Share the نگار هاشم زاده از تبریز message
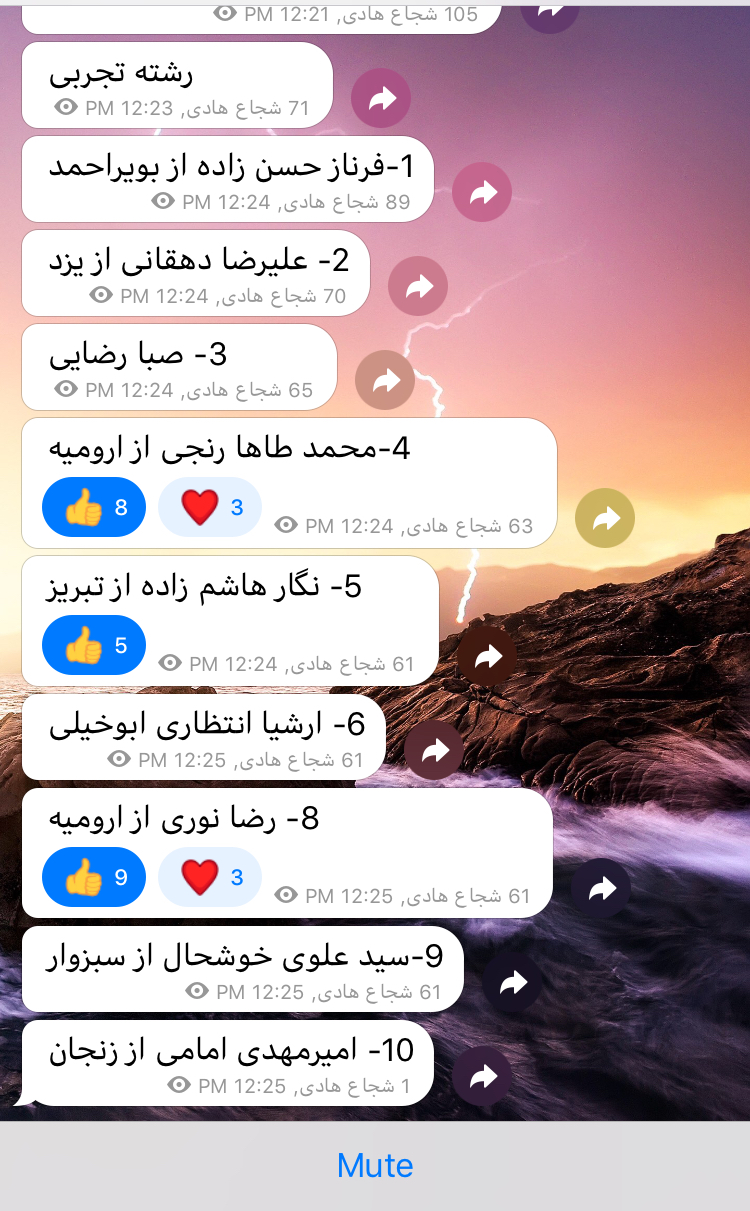This screenshot has height=1211, width=750. pyautogui.click(x=487, y=656)
